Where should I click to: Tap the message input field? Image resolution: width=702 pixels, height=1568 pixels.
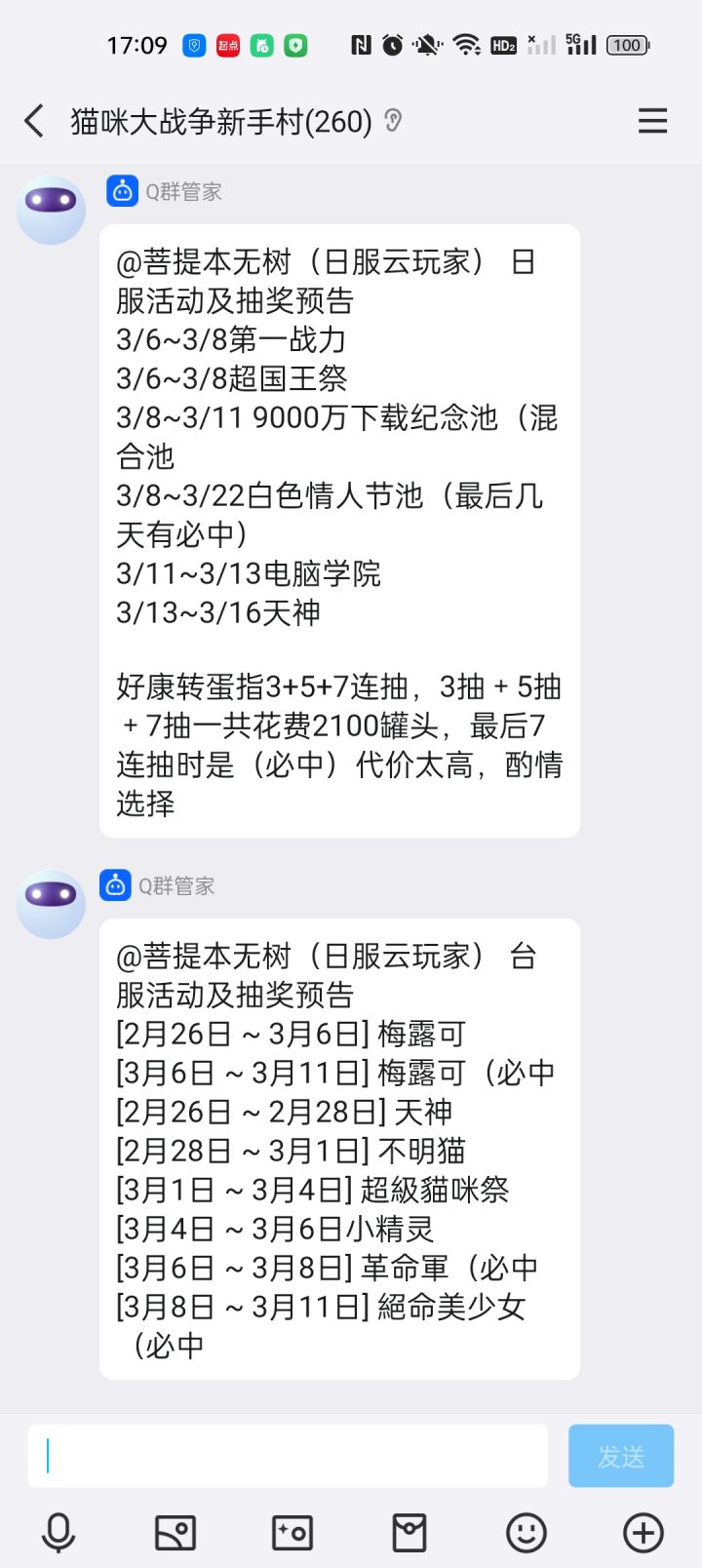pos(288,1456)
